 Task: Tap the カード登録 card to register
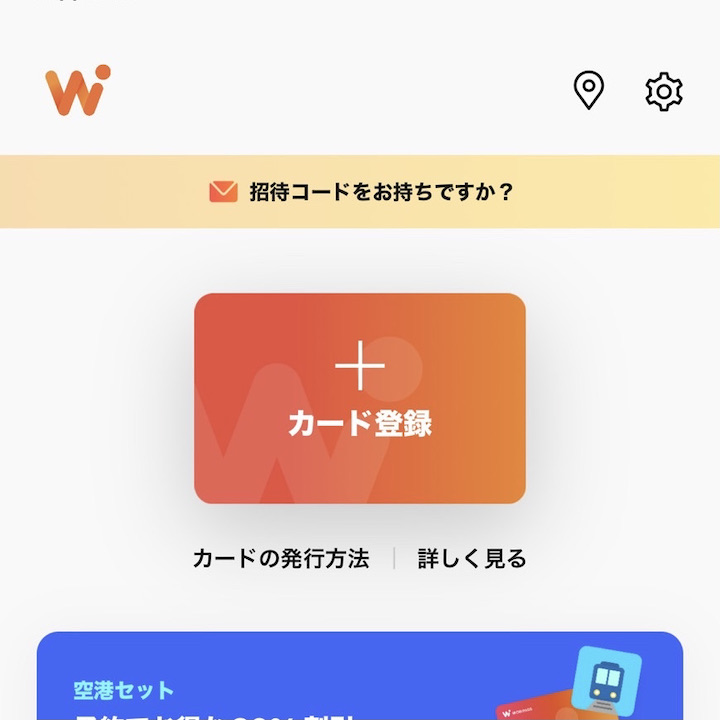(360, 398)
